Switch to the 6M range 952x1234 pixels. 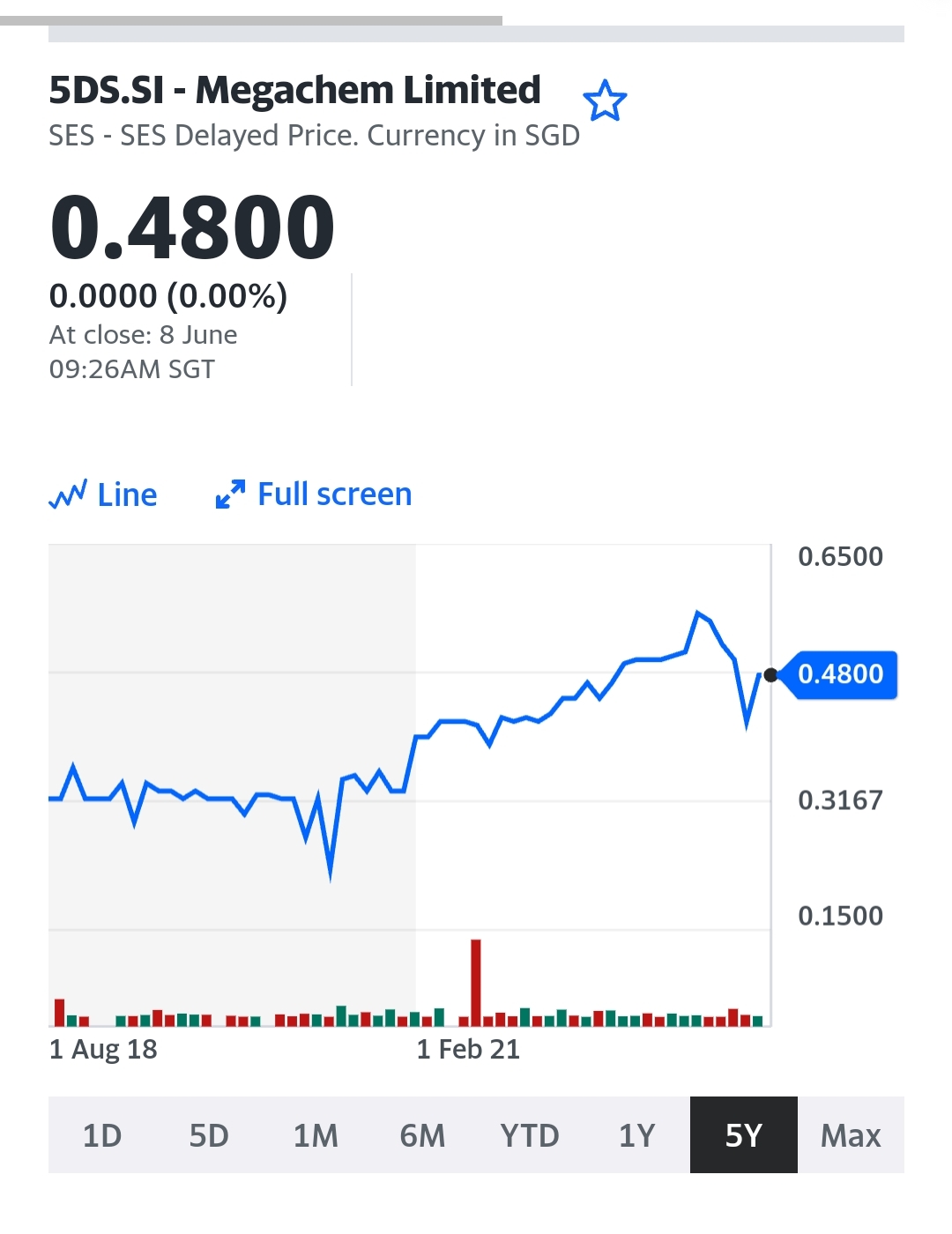pyautogui.click(x=422, y=1135)
